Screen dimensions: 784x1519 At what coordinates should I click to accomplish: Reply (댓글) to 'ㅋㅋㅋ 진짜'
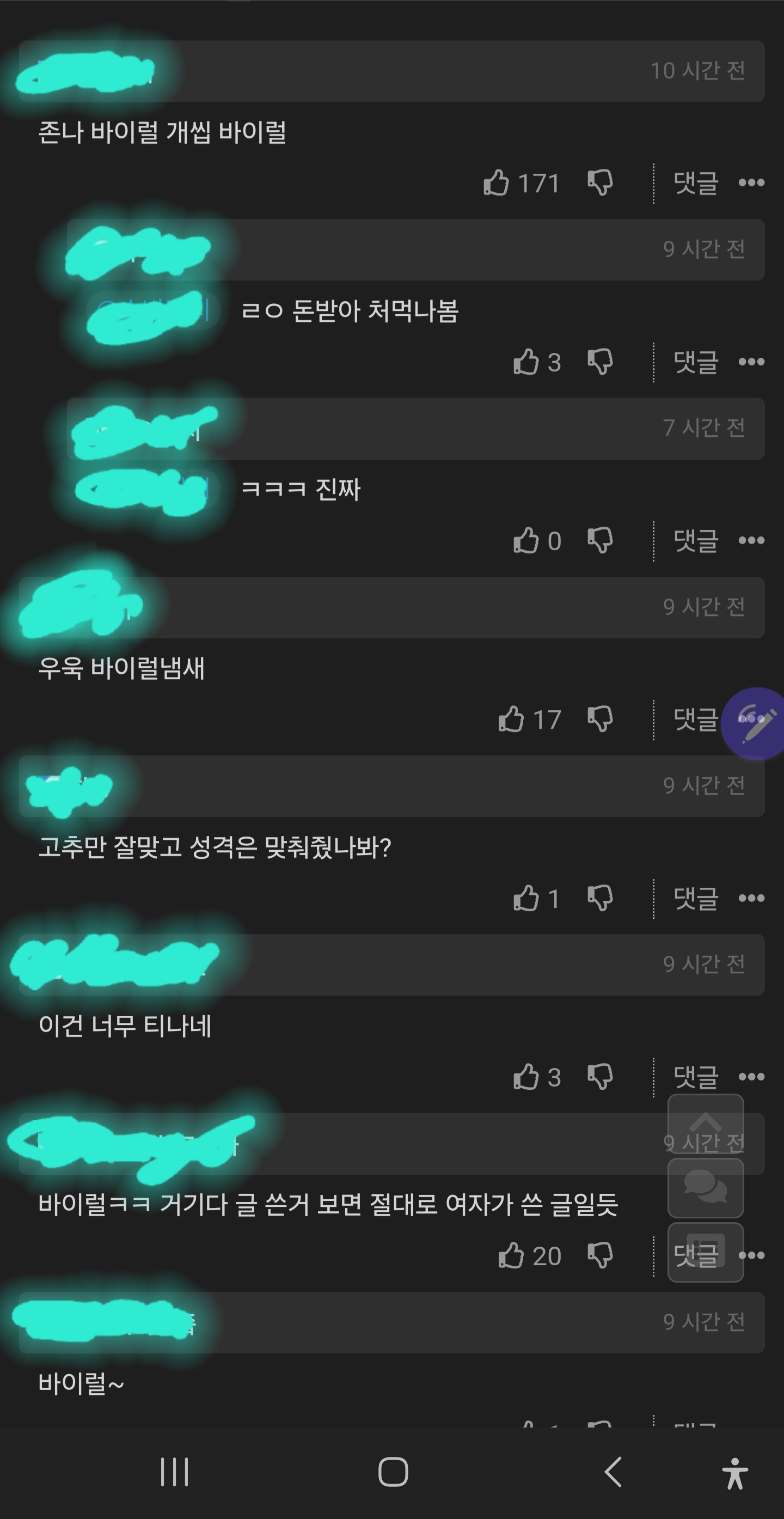696,540
